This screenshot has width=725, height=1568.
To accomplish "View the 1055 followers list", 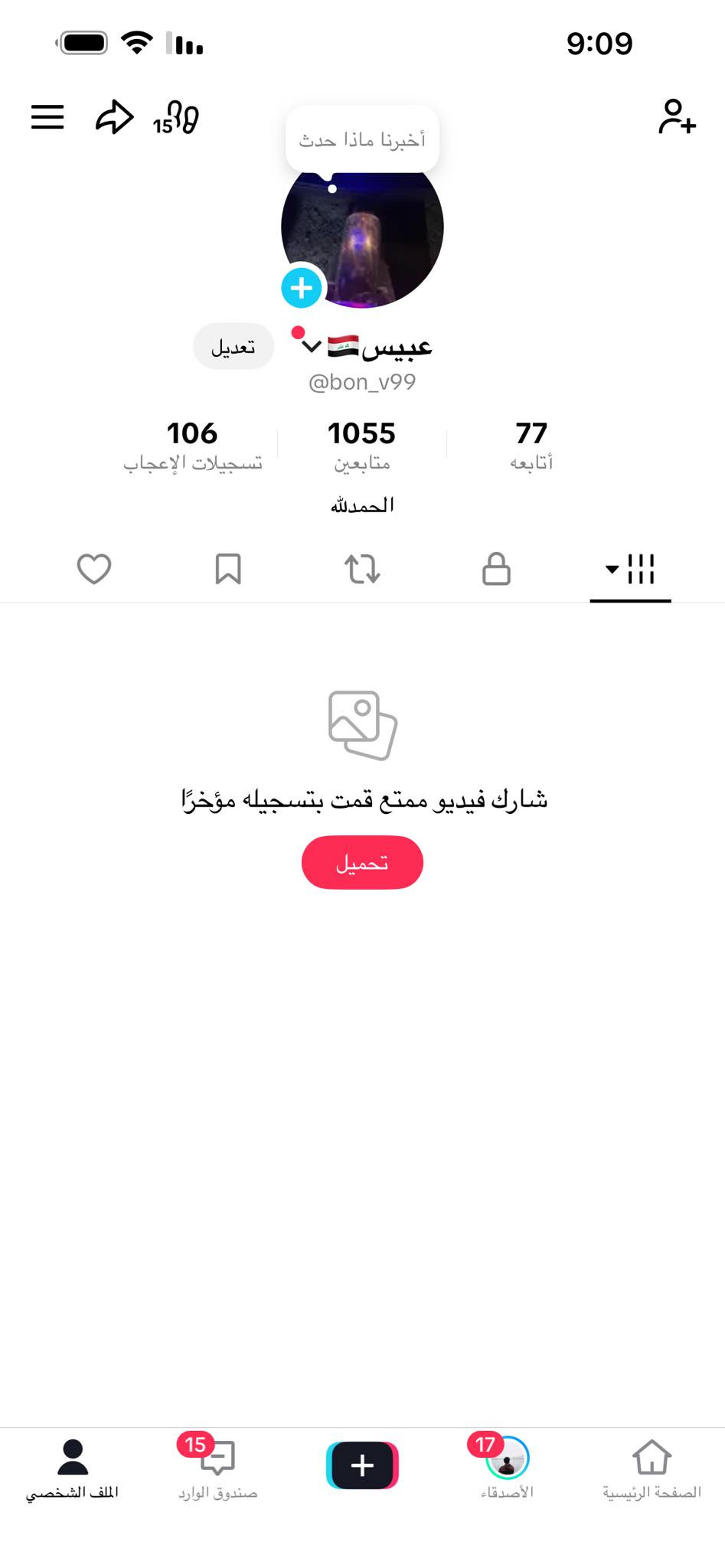I will 361,443.
